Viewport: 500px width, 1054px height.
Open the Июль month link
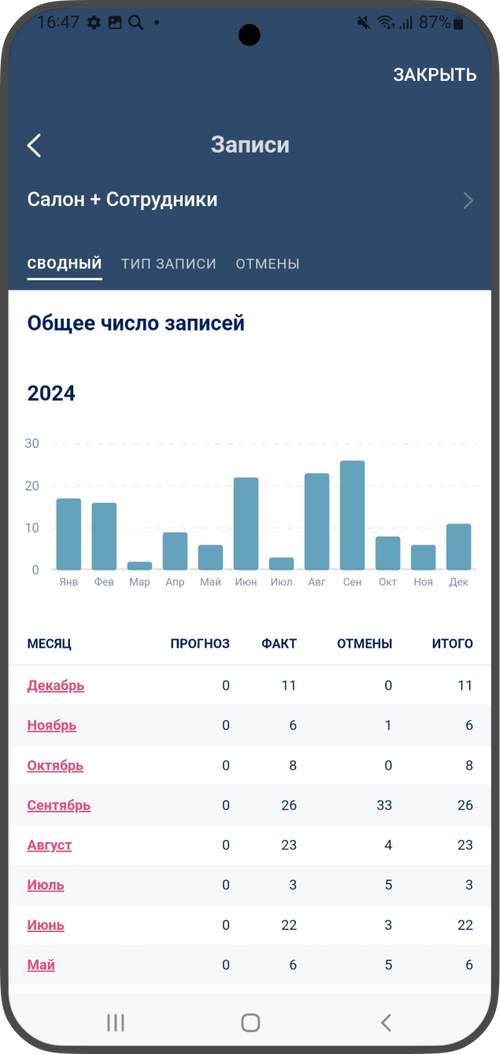coord(46,885)
